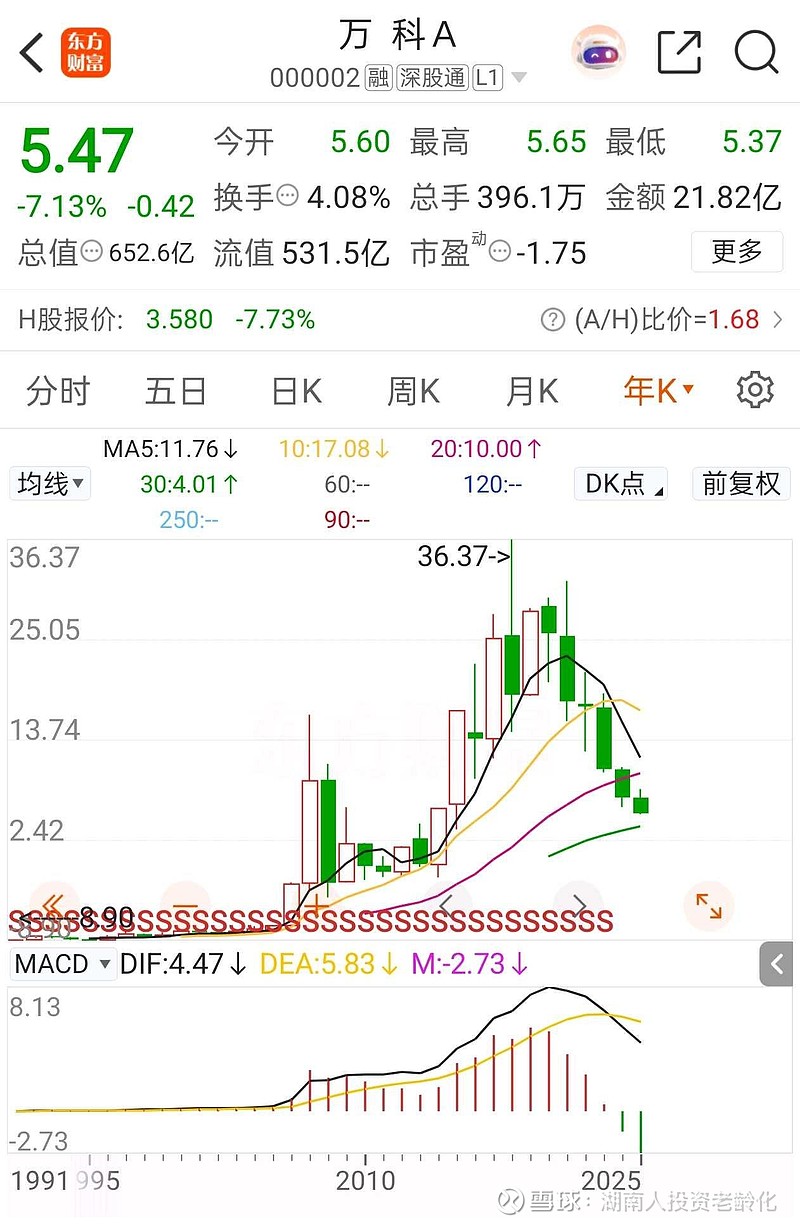Tap the 更多 button
The height and width of the screenshot is (1226, 800).
pyautogui.click(x=737, y=252)
